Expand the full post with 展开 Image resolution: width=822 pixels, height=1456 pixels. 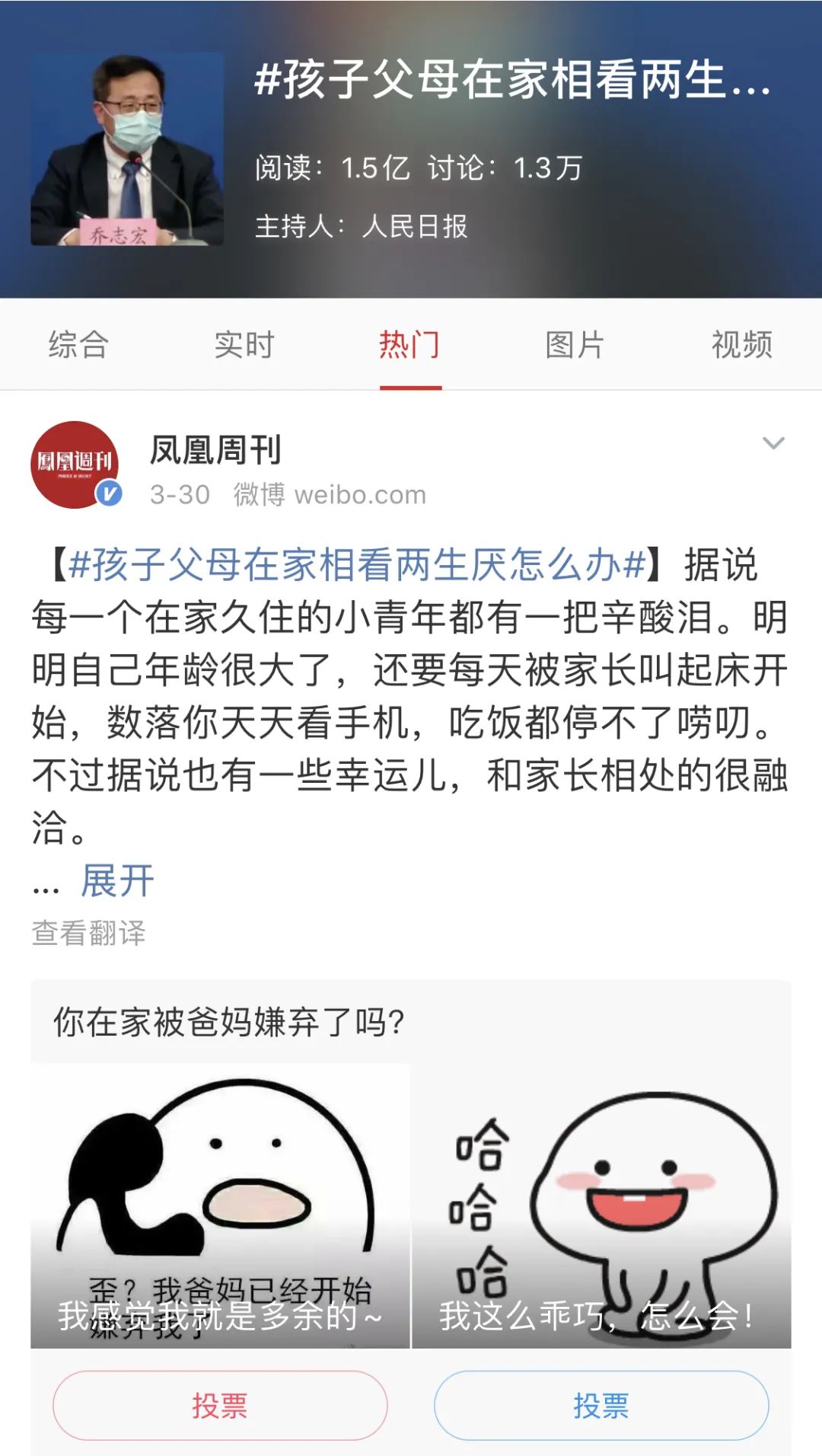coord(117,881)
